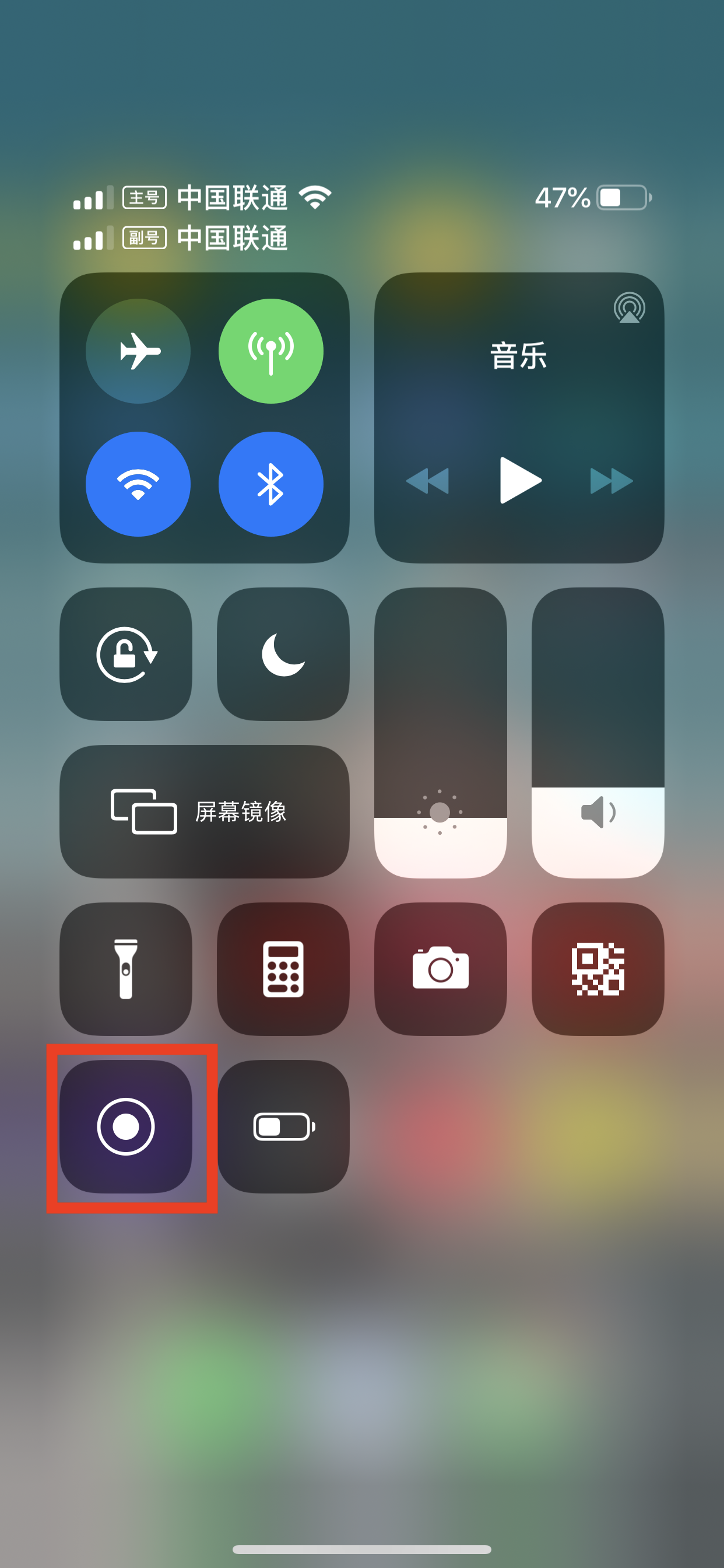724x1568 pixels.
Task: Disable the Wi-Fi toggle
Action: click(x=138, y=484)
